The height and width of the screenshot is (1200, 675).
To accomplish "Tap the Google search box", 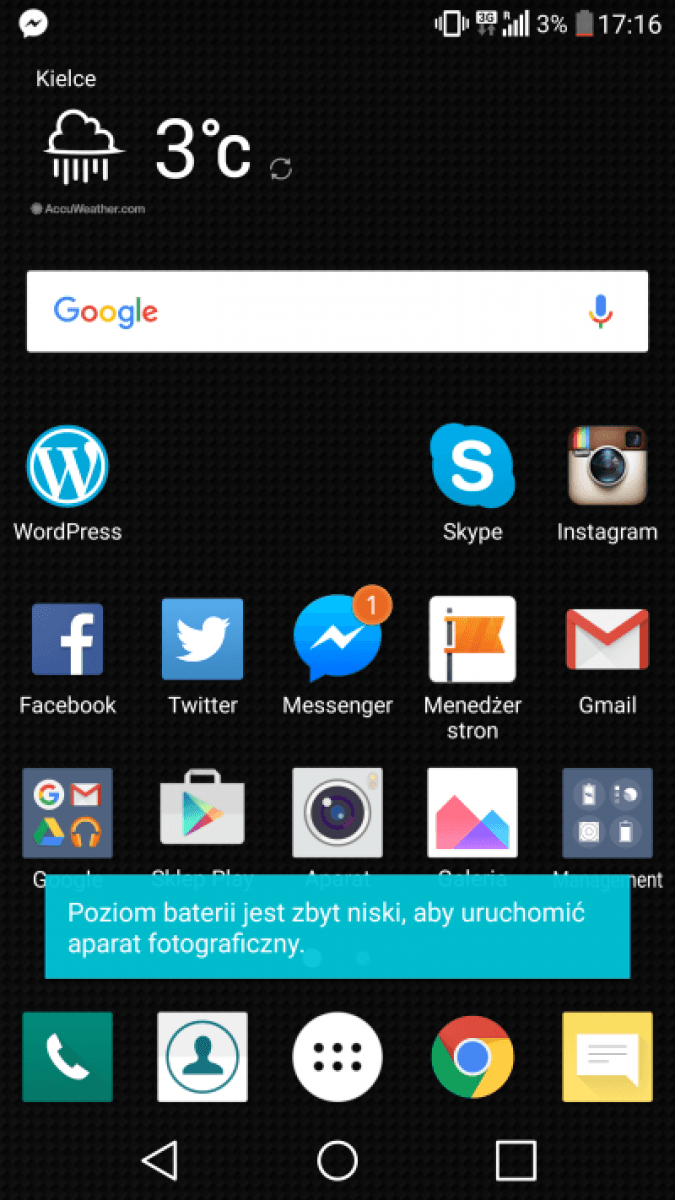I will pyautogui.click(x=300, y=311).
